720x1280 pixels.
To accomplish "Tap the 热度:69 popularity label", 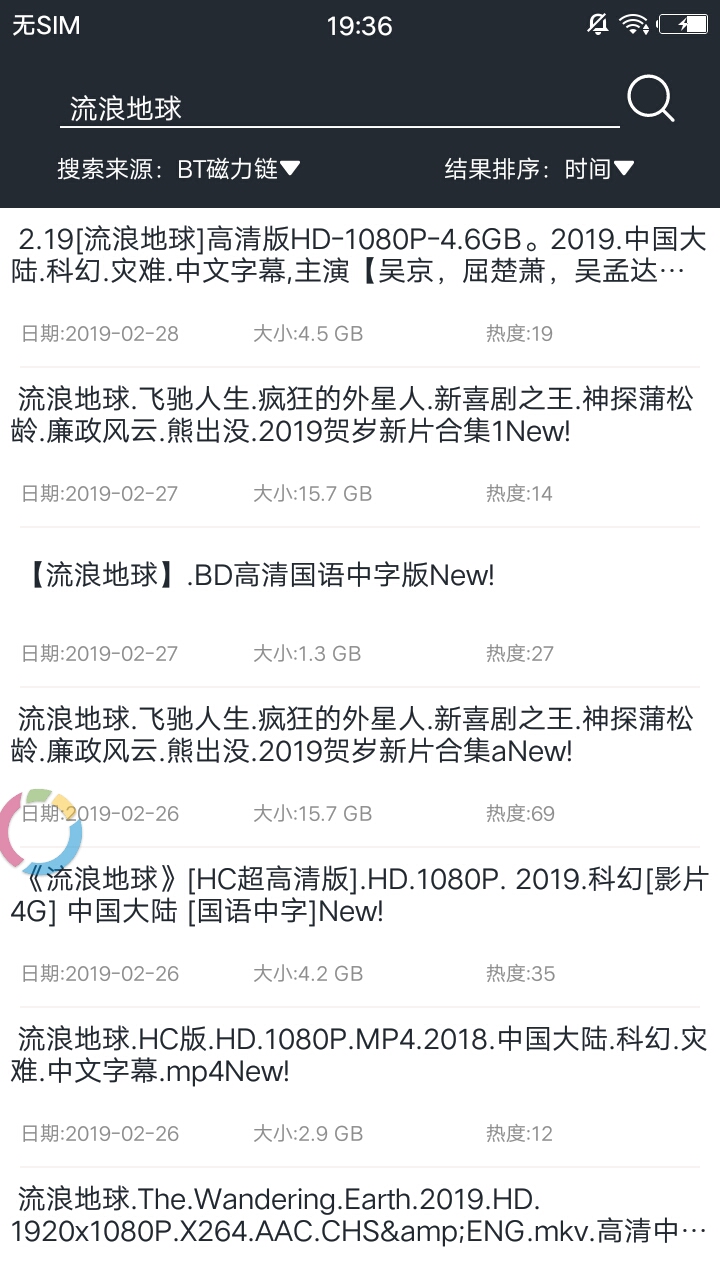I will point(518,813).
